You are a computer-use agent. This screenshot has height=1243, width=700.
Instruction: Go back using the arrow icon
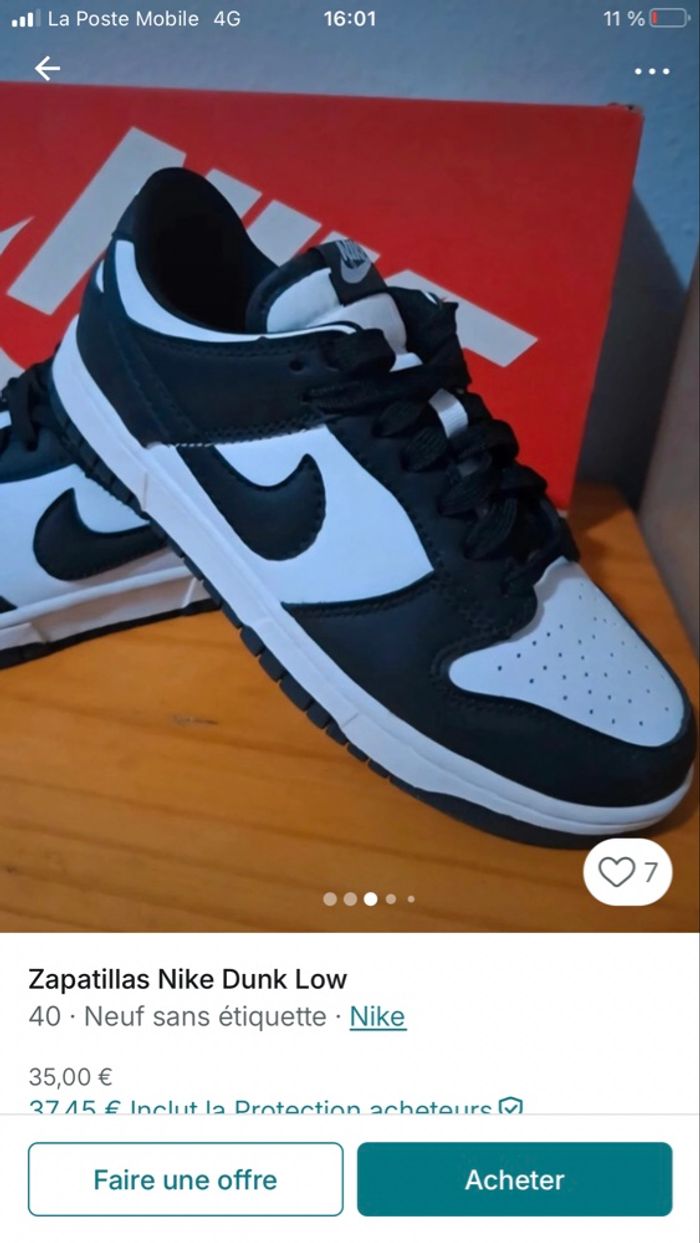[x=47, y=68]
